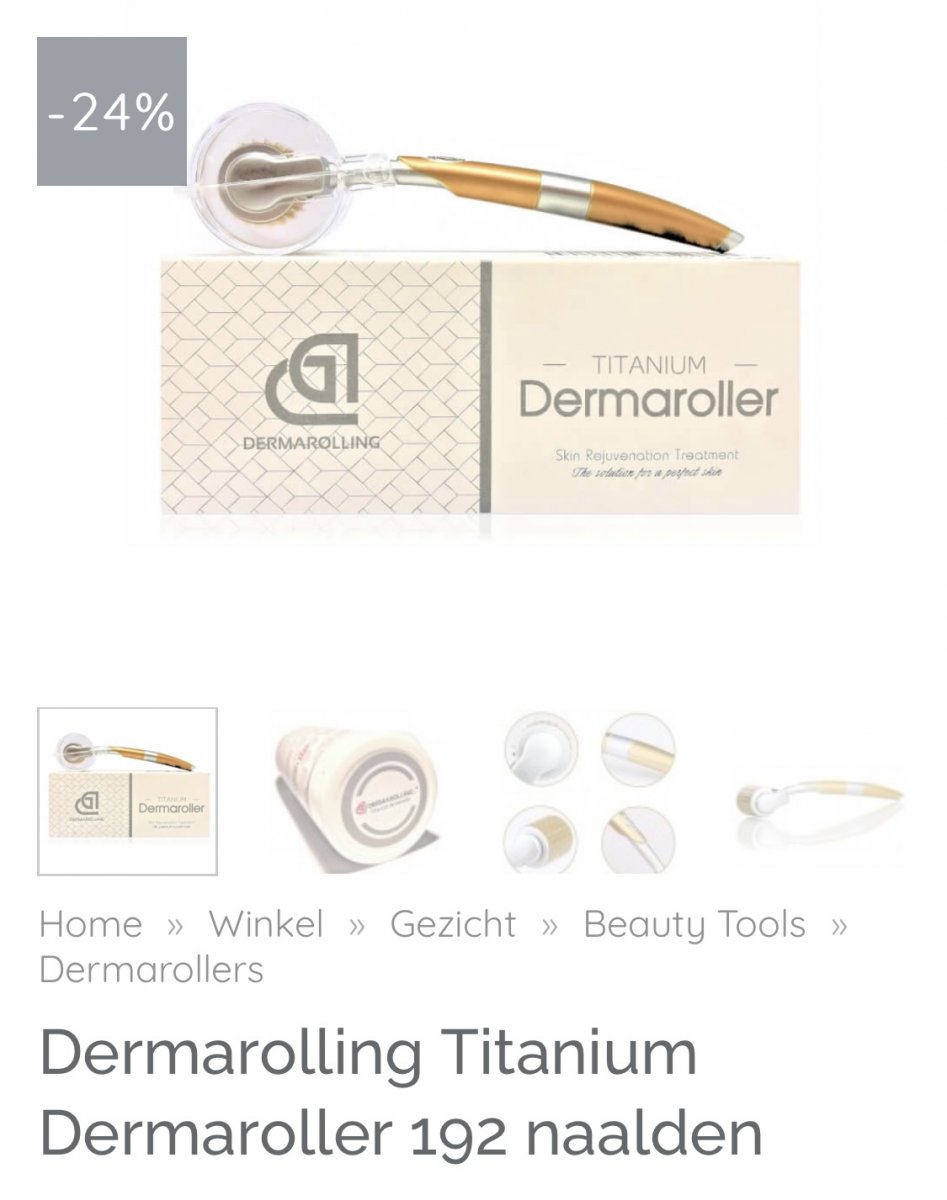This screenshot has height=1200, width=947.
Task: Open the Gezicht category breadcrumb
Action: click(x=453, y=924)
